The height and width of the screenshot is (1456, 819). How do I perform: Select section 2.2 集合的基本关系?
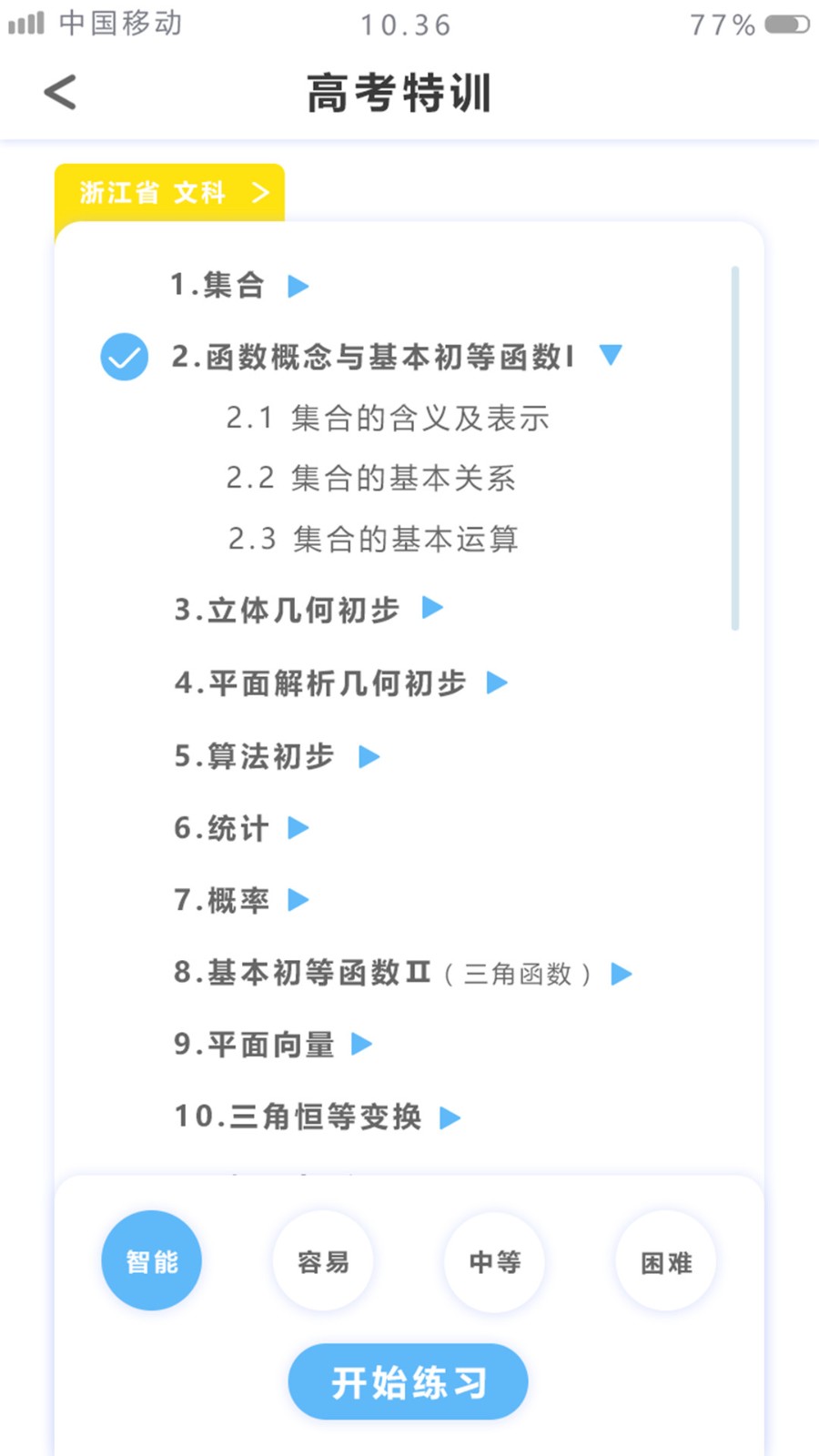coord(371,478)
